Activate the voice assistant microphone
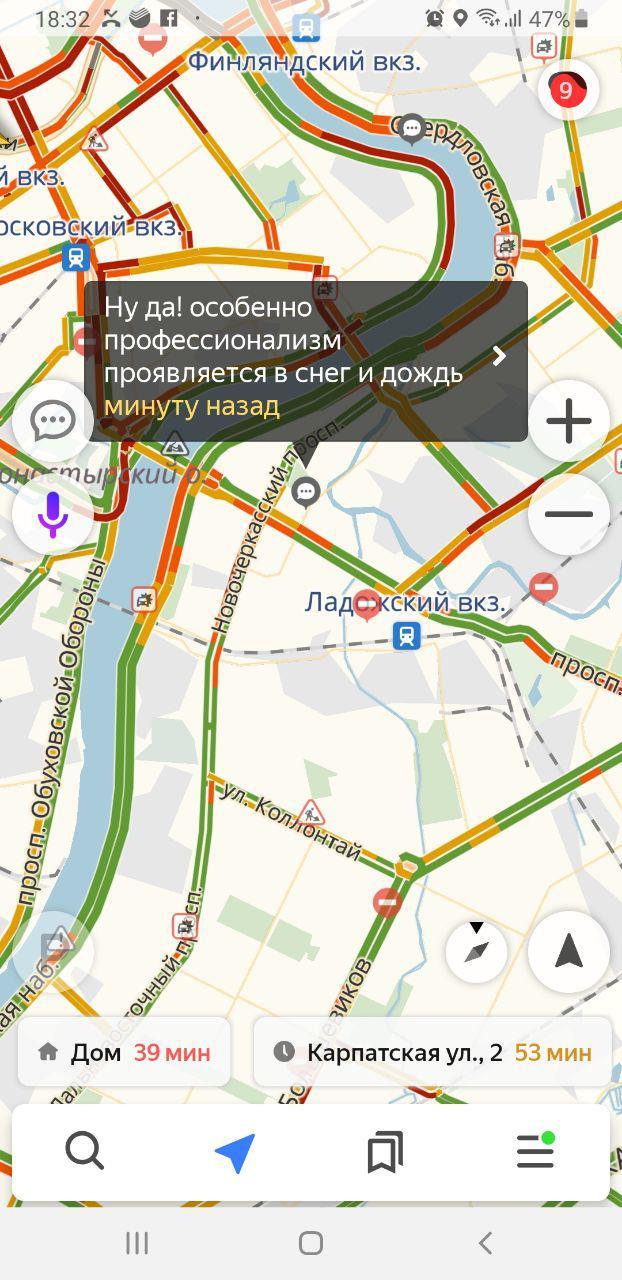The width and height of the screenshot is (622, 1280). tap(53, 515)
